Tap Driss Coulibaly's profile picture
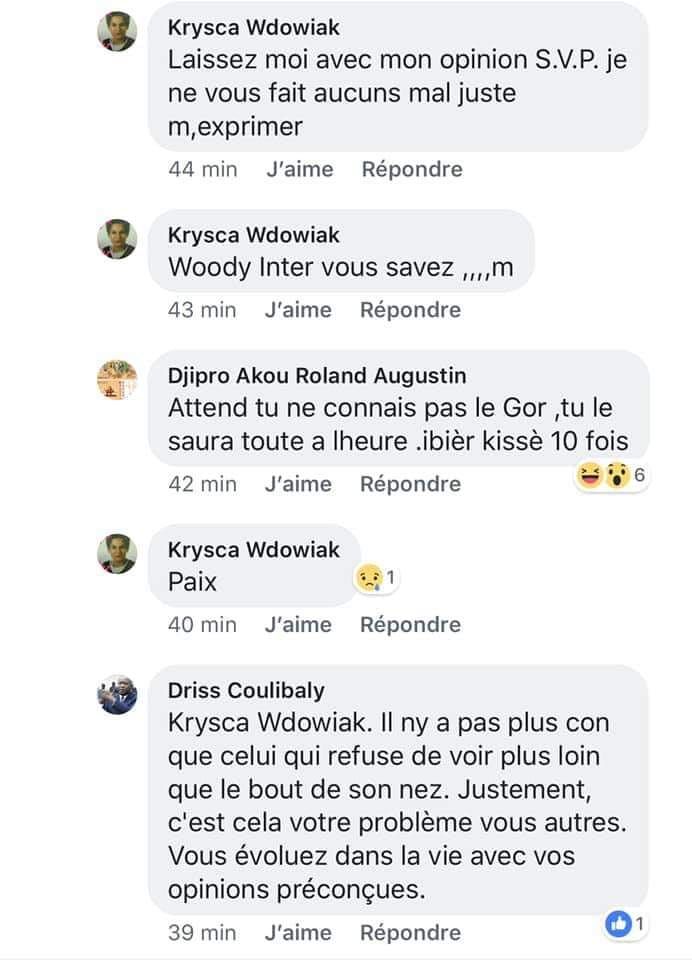This screenshot has width=692, height=960. coord(117,694)
